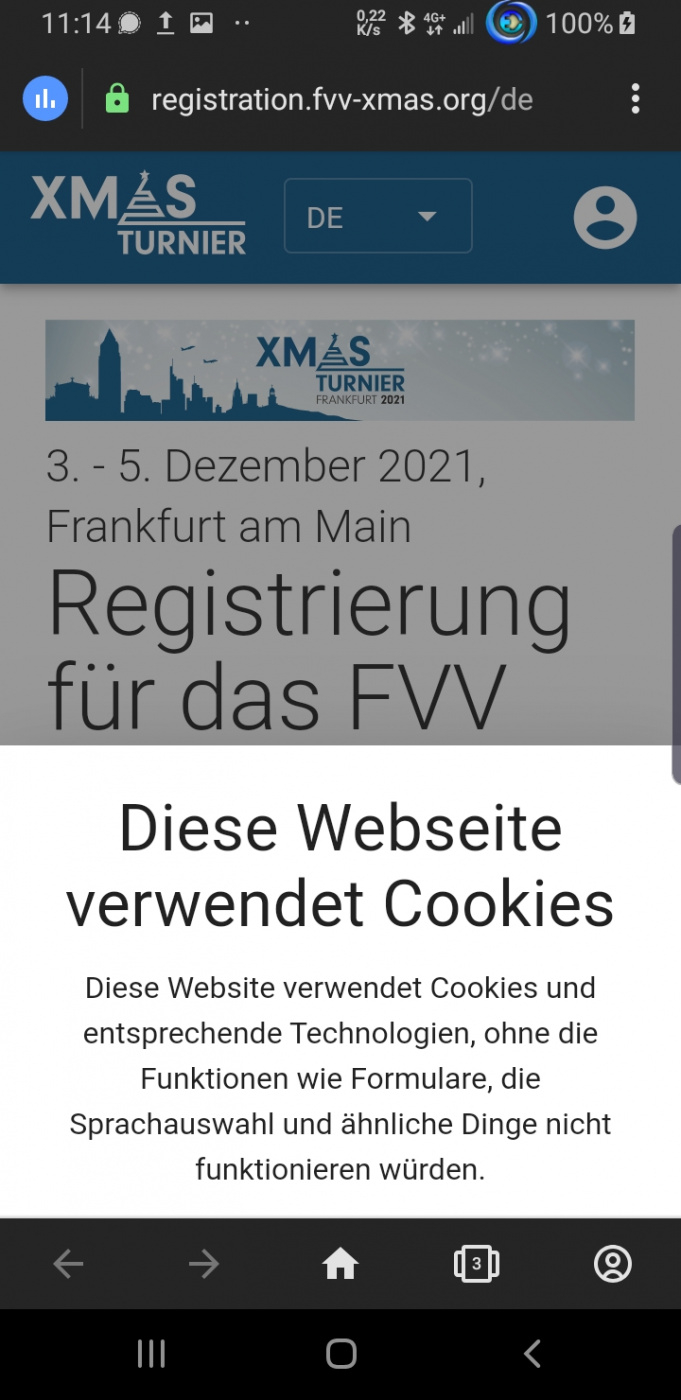
Task: Open the blue stats icon beside the URL
Action: (x=45, y=100)
